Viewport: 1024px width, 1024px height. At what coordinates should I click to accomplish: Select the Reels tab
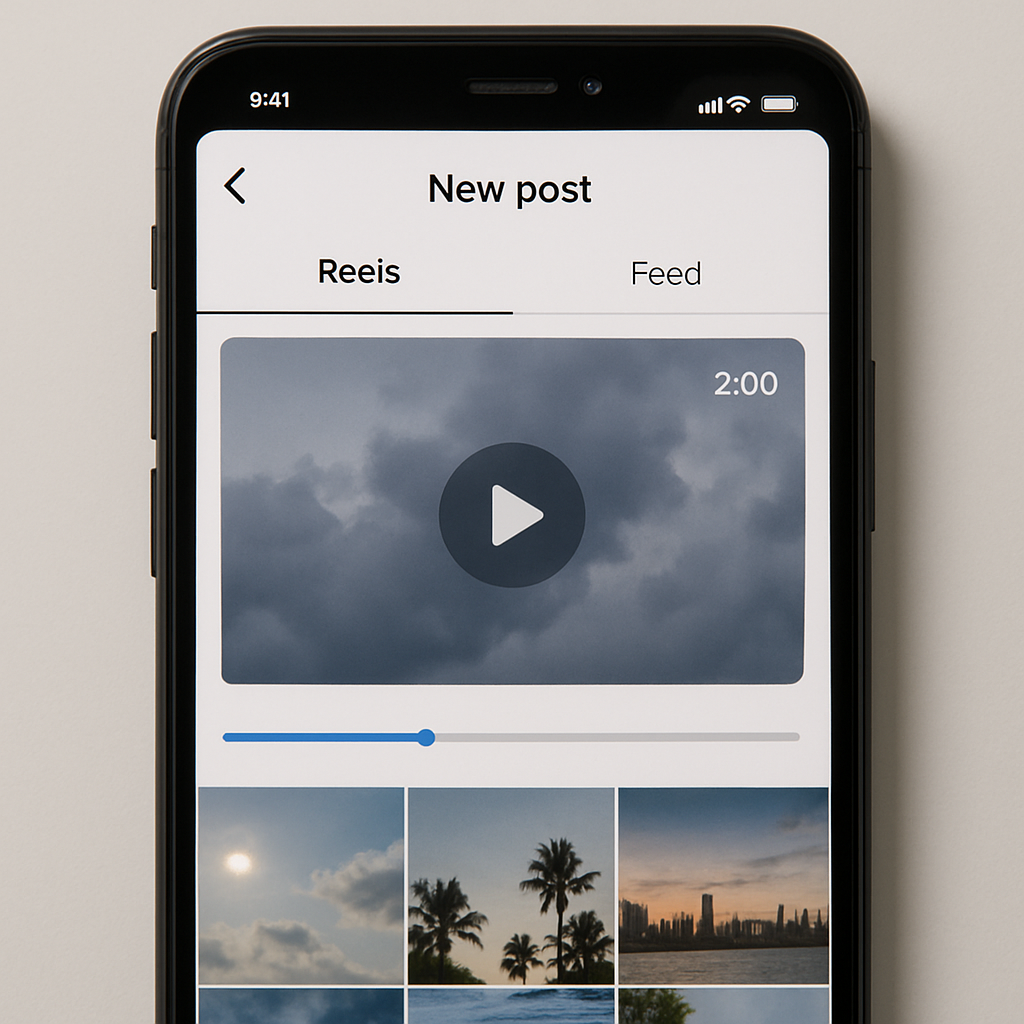(359, 271)
